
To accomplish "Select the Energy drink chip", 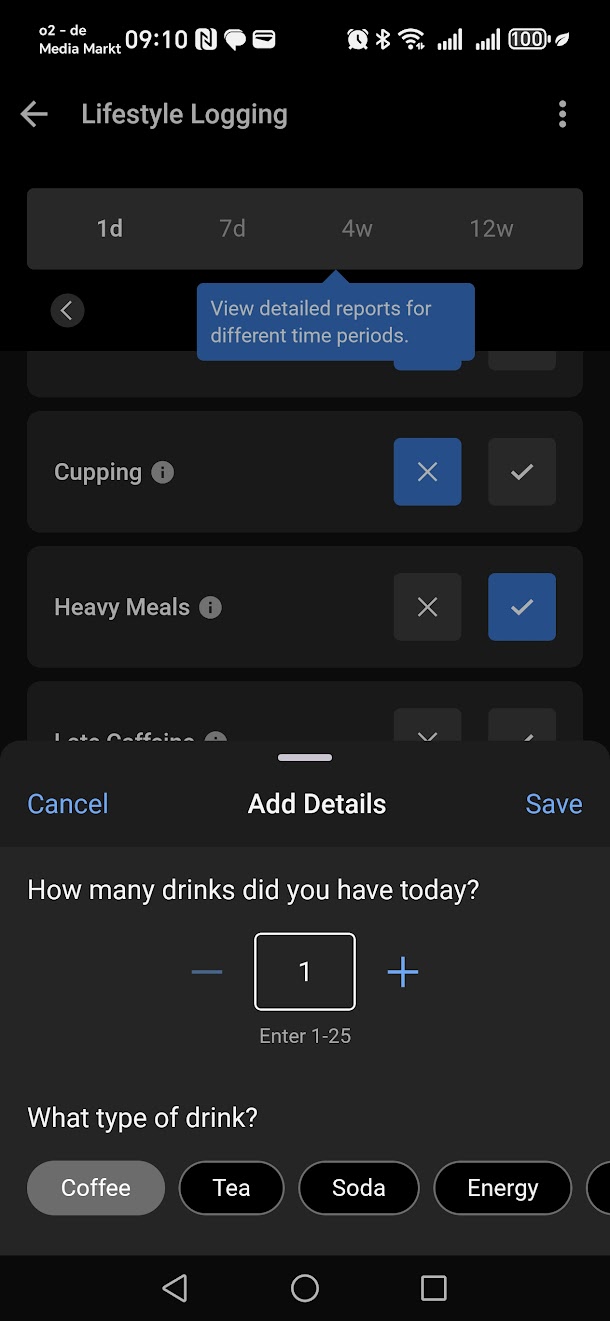I will [502, 1188].
